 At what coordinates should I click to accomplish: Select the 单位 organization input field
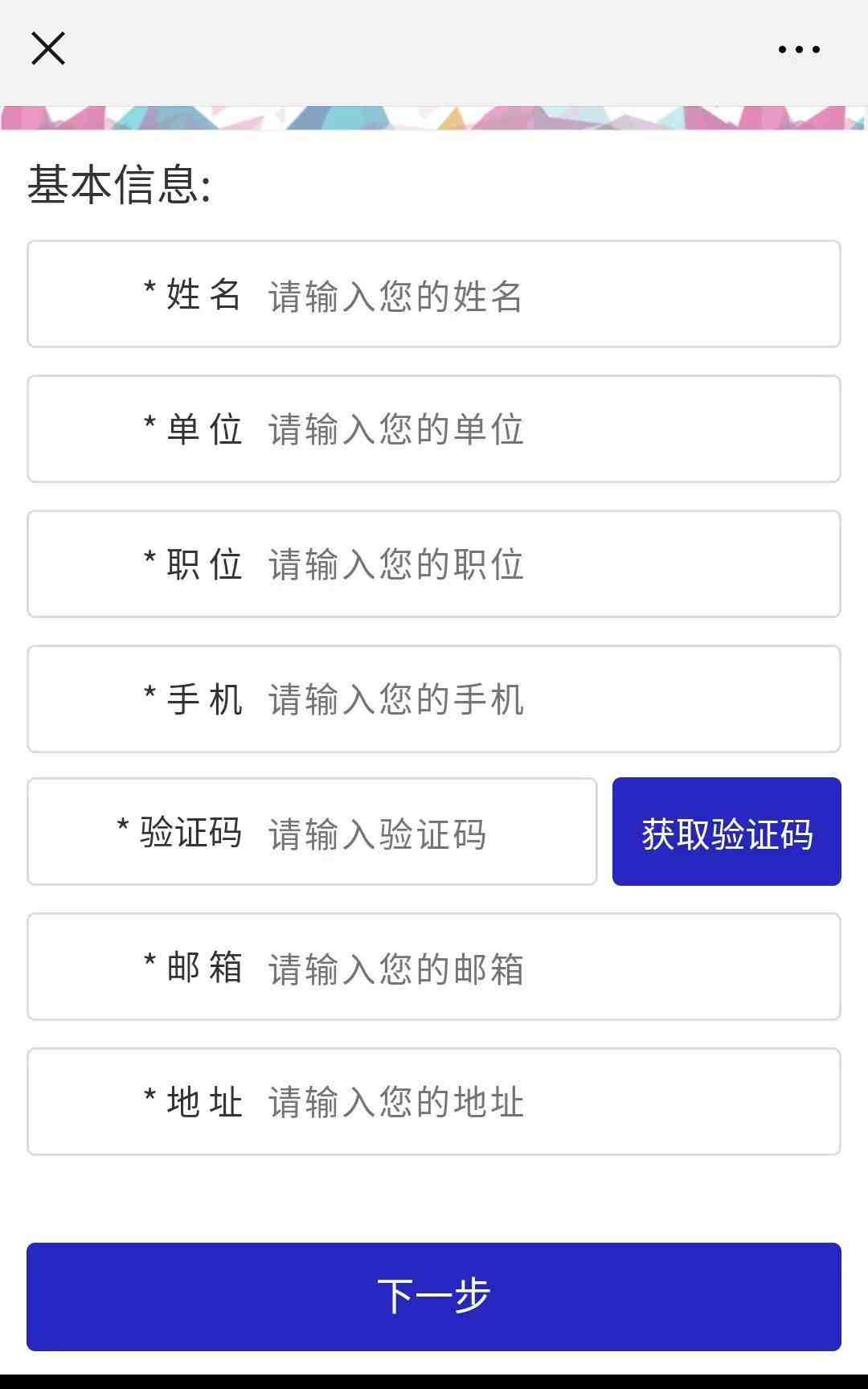coord(434,429)
